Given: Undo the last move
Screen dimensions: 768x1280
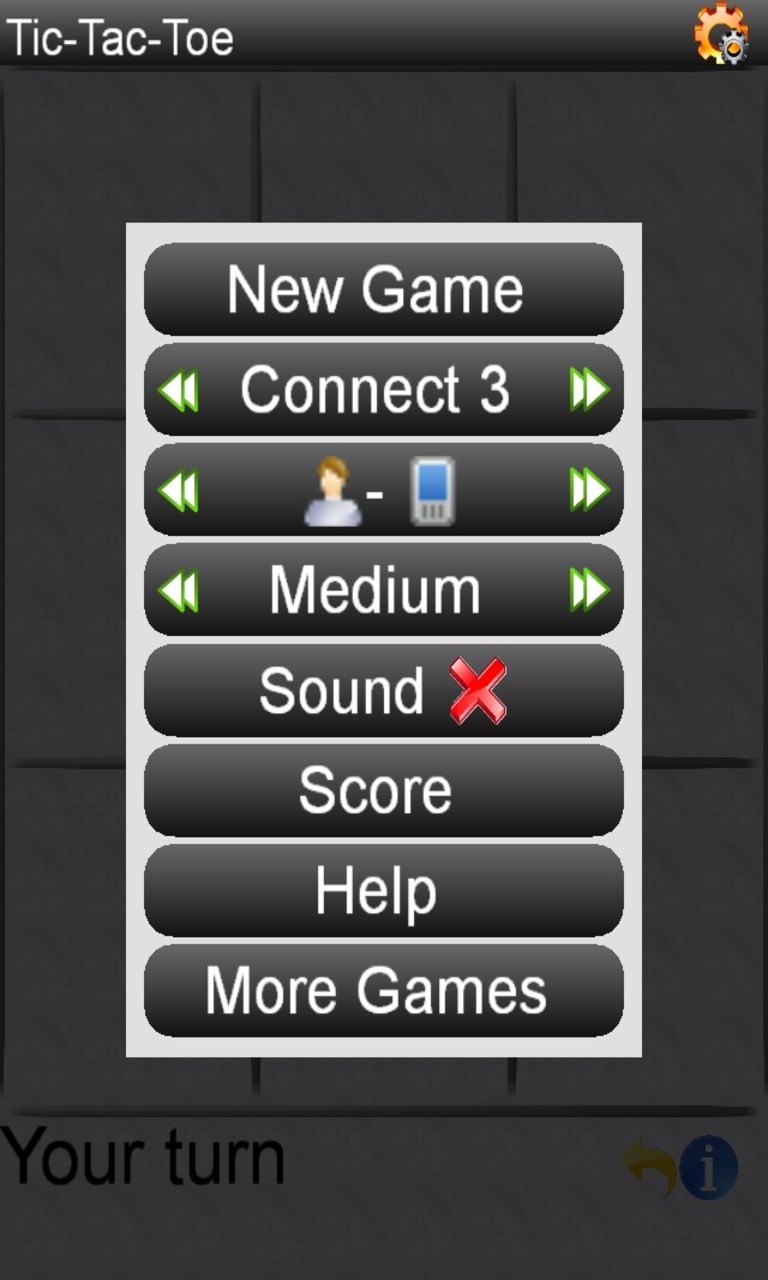Looking at the screenshot, I should pyautogui.click(x=648, y=1168).
